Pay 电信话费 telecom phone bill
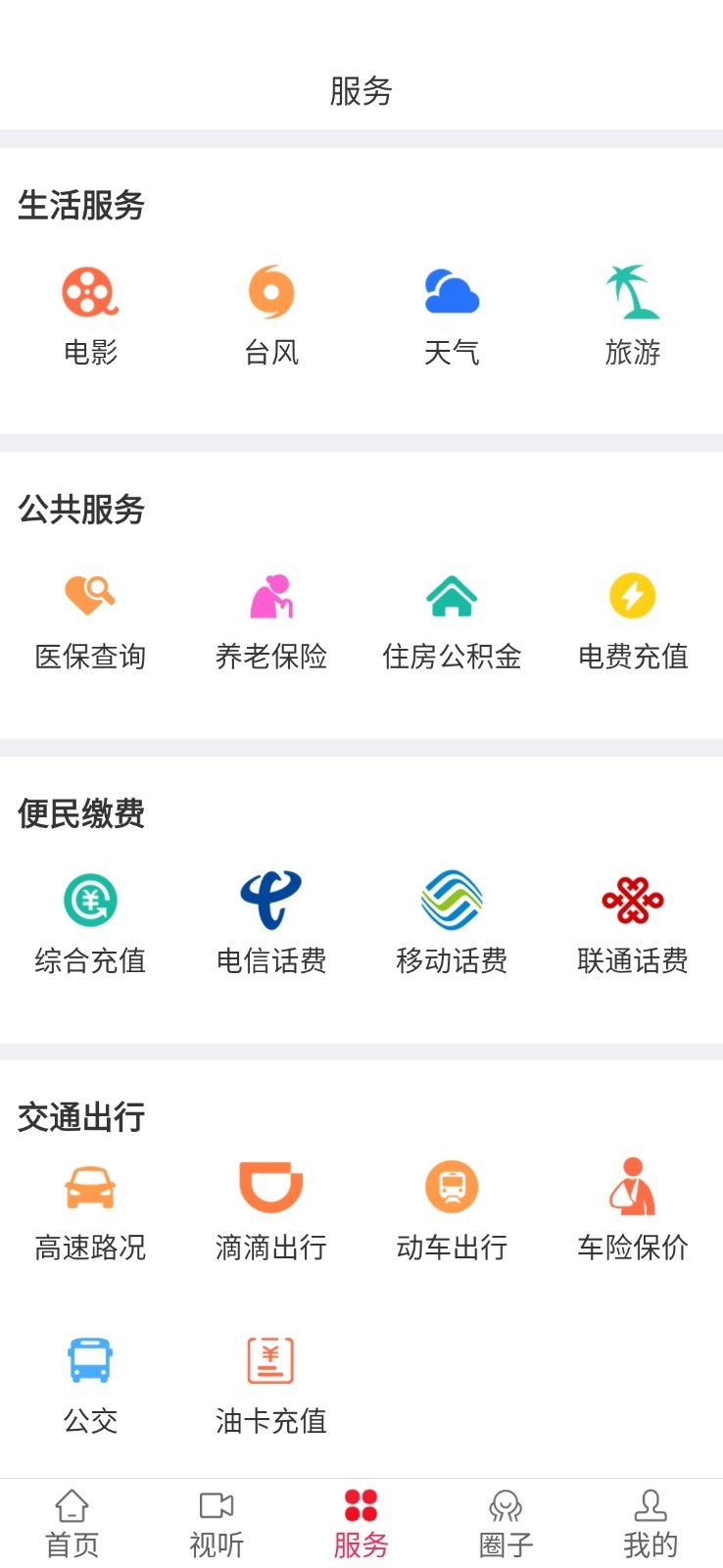This screenshot has width=723, height=1568. (x=271, y=921)
